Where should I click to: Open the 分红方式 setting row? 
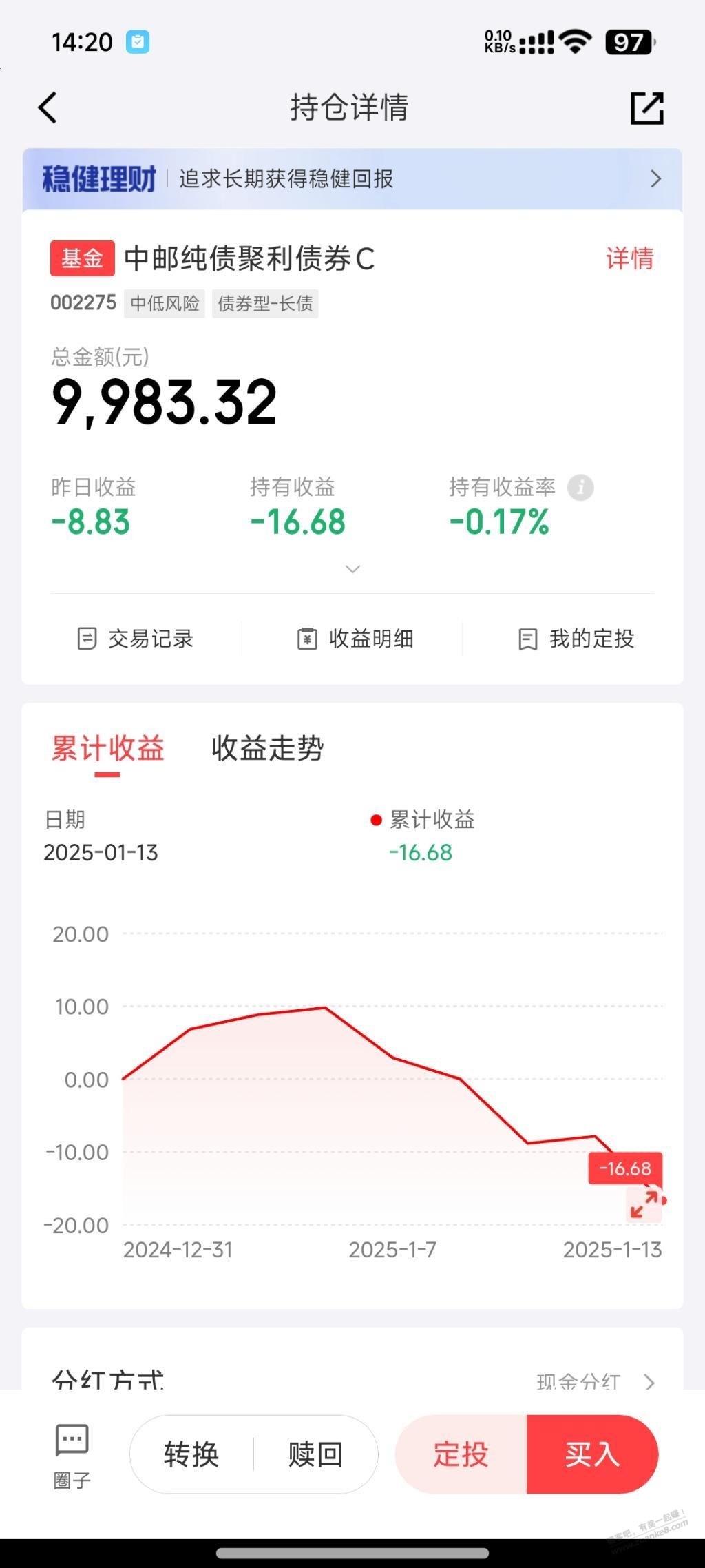[352, 1379]
